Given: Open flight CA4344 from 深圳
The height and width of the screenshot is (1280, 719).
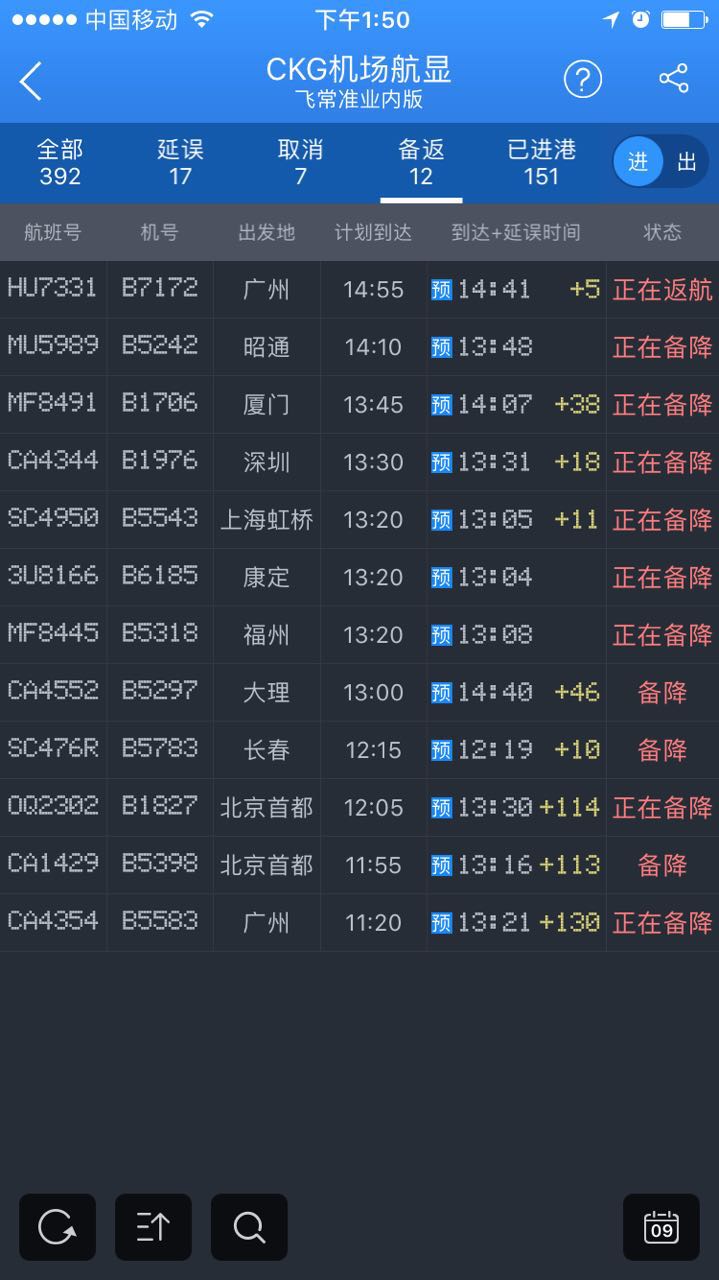Looking at the screenshot, I should pos(359,462).
